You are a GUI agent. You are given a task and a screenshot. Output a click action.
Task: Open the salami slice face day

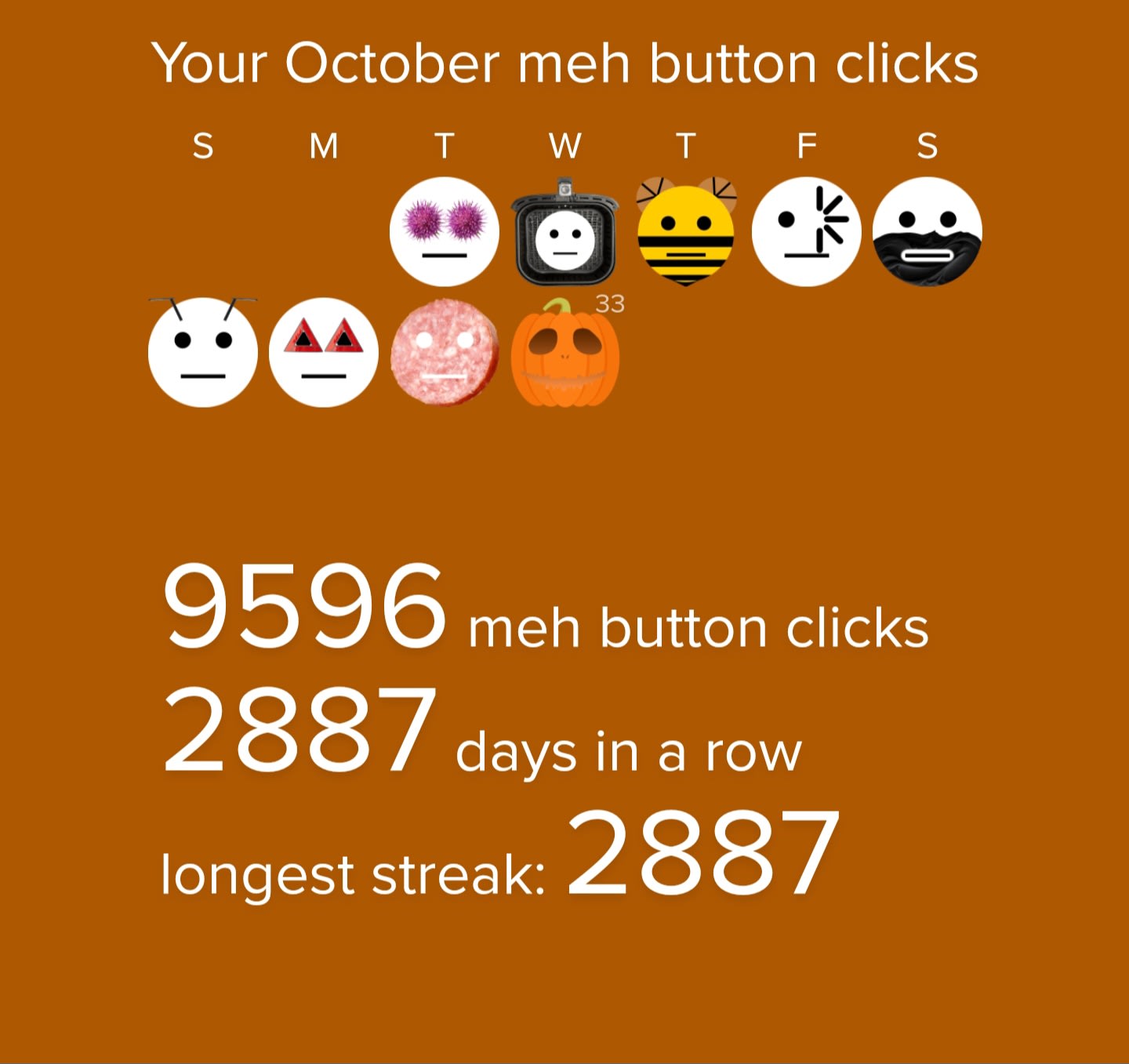[x=445, y=352]
